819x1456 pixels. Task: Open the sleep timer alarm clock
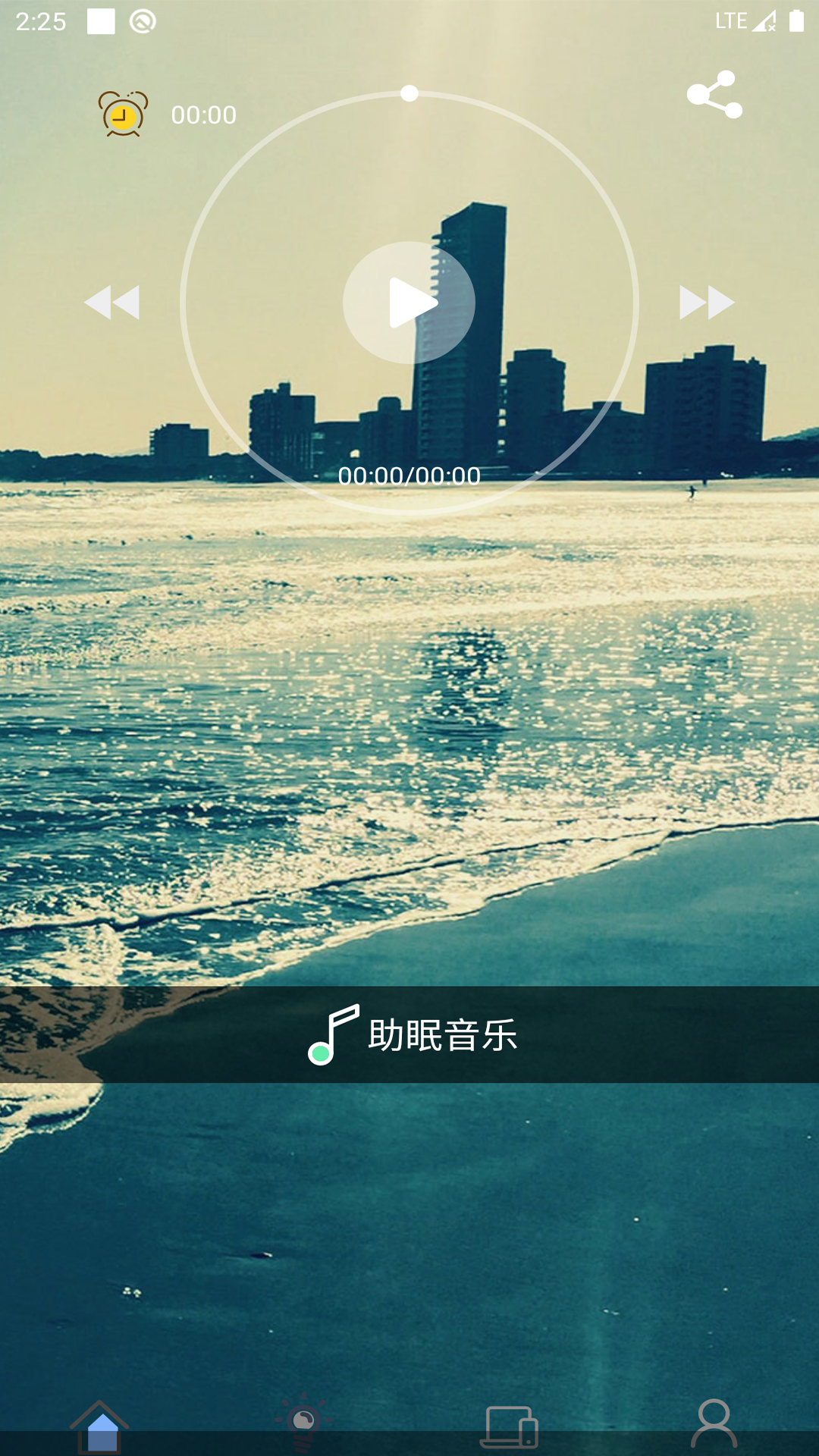point(124,112)
